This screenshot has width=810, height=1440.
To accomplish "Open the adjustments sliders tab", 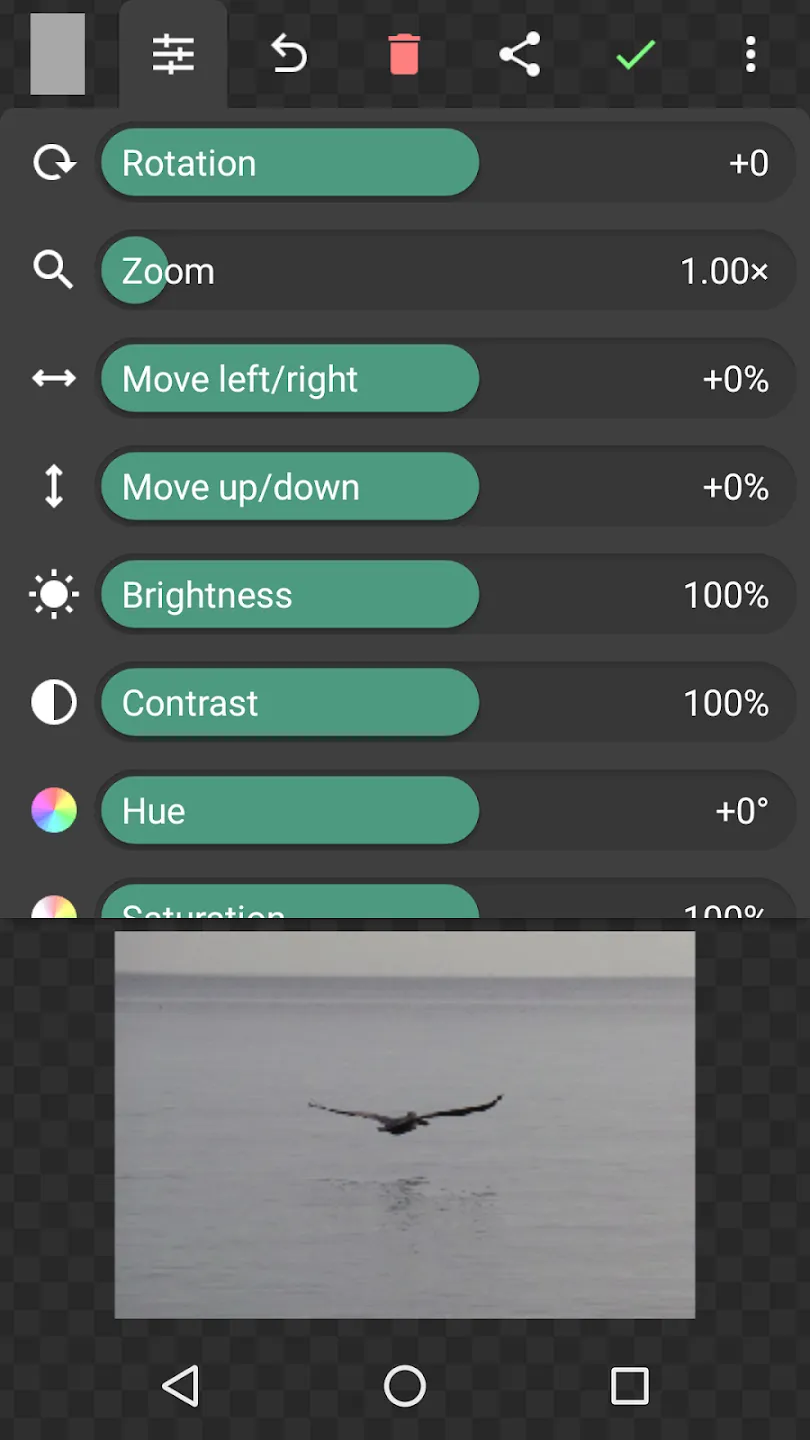I will pyautogui.click(x=173, y=54).
